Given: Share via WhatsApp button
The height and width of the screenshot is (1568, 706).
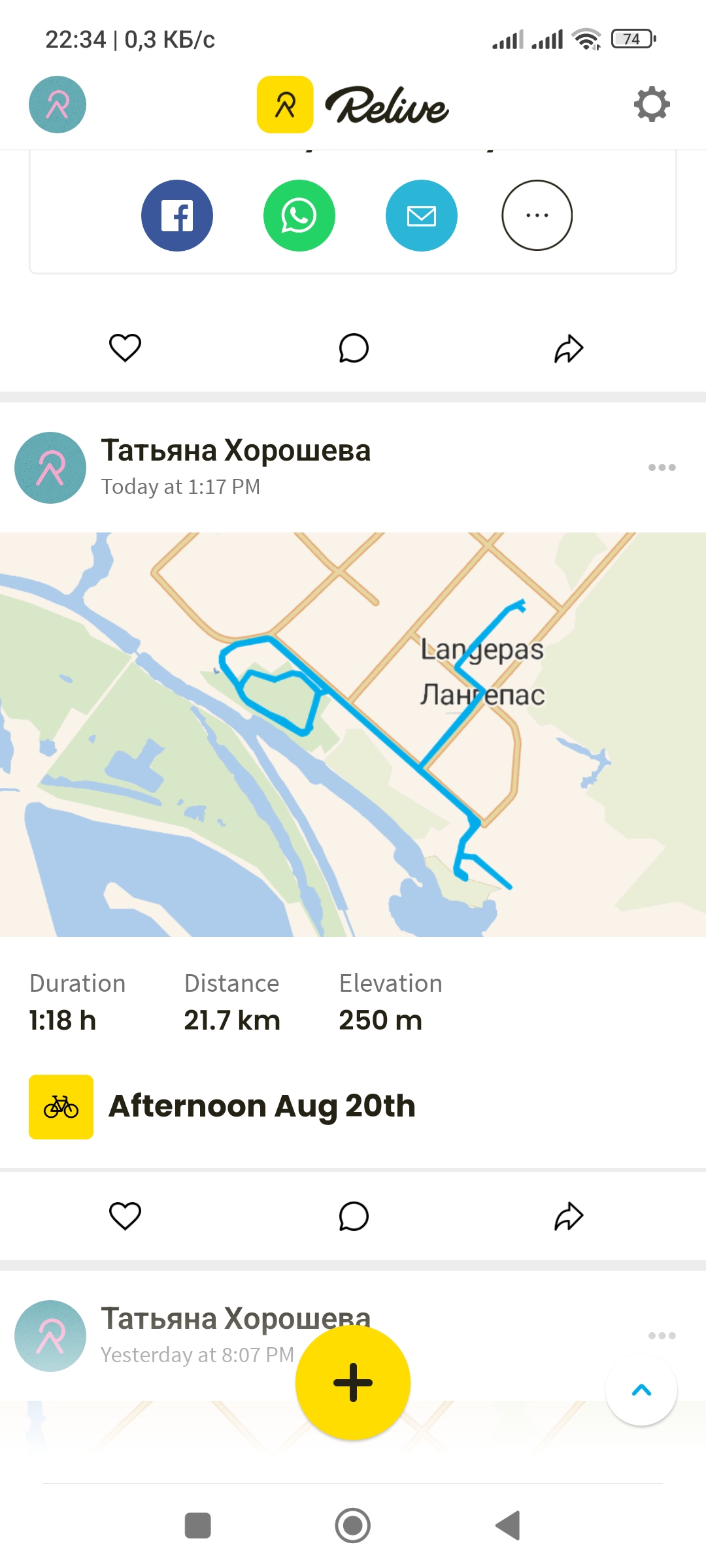Looking at the screenshot, I should click(x=299, y=216).
